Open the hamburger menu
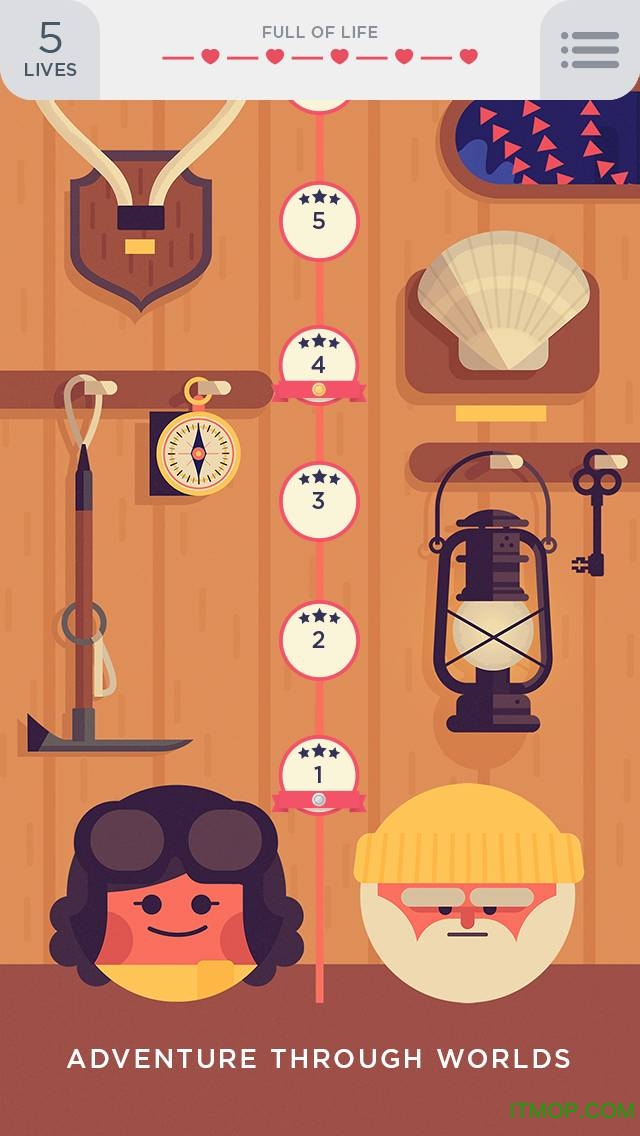640x1136 pixels. (590, 50)
